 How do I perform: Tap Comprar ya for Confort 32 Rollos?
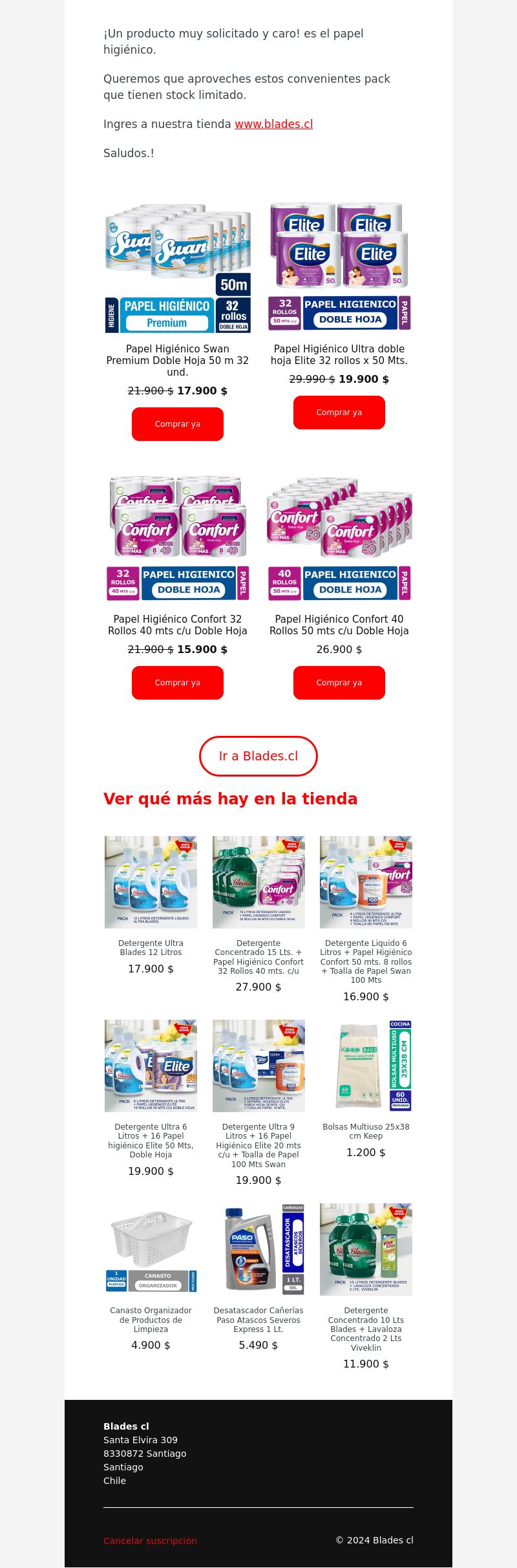pyautogui.click(x=177, y=683)
